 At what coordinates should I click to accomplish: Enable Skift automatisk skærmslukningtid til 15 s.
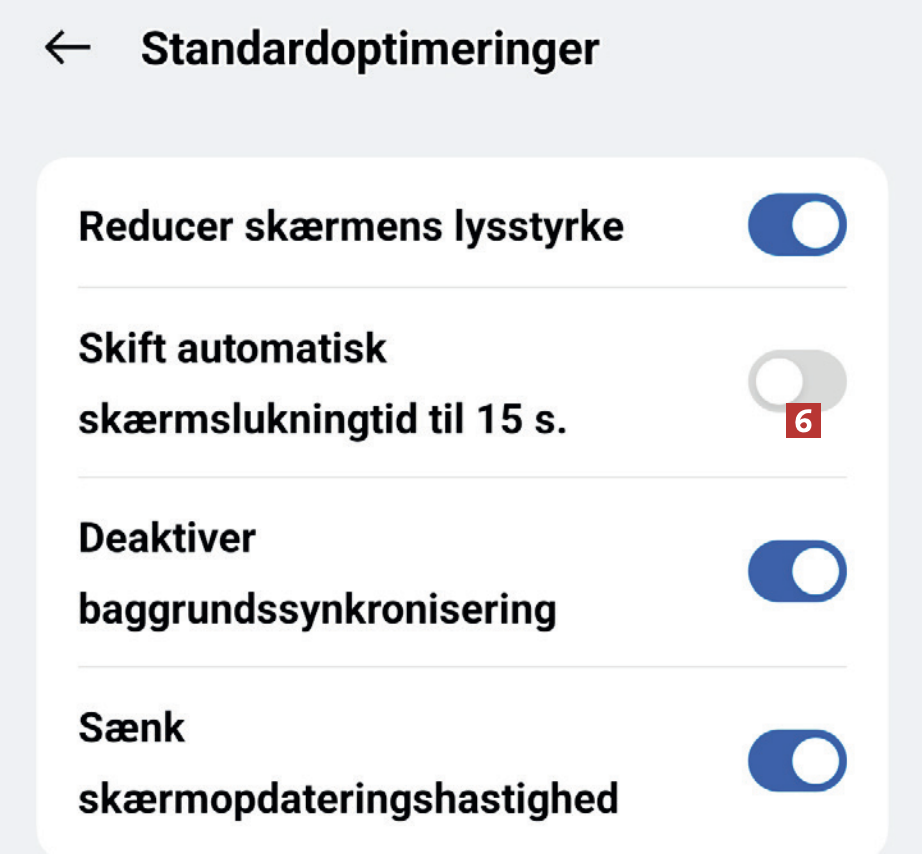click(797, 381)
